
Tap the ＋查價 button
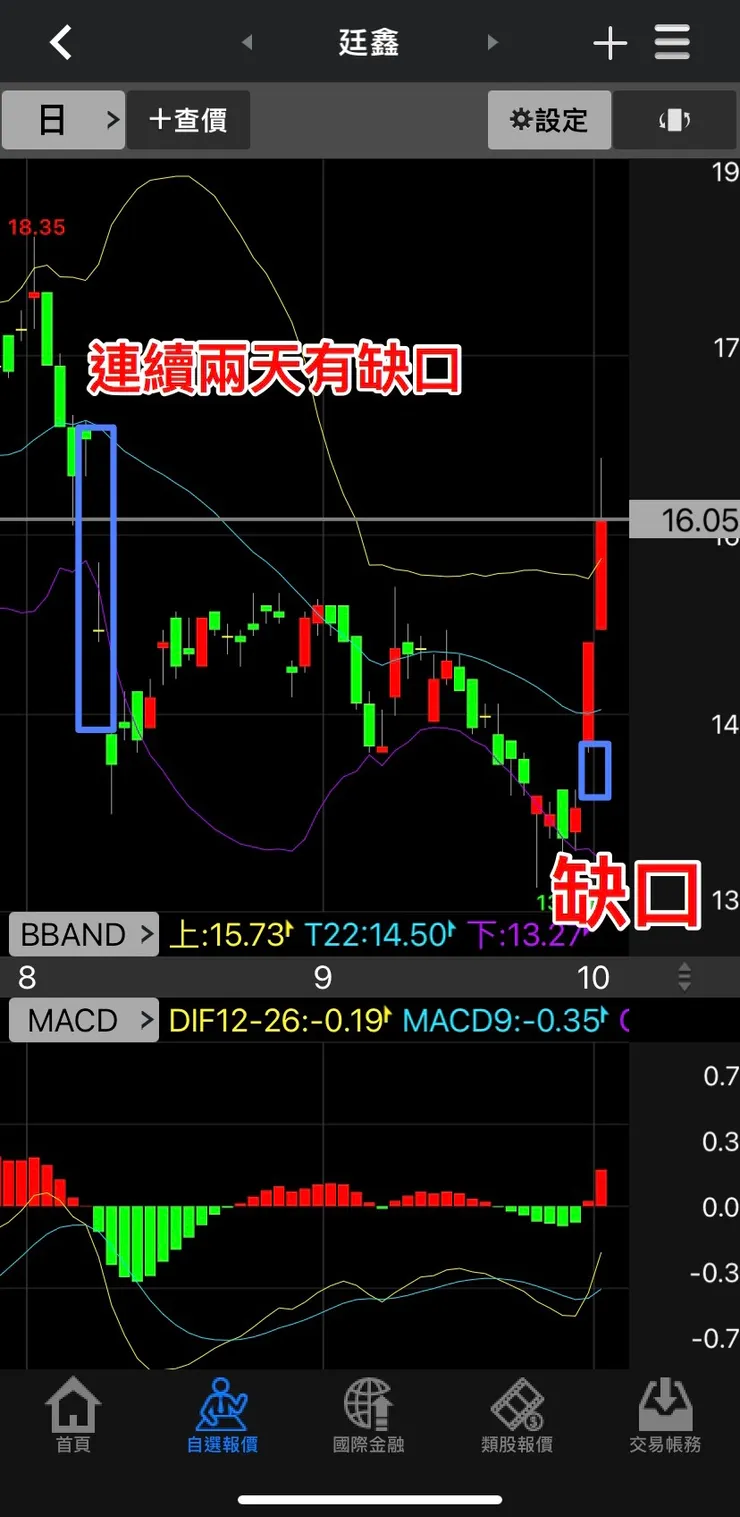[188, 120]
